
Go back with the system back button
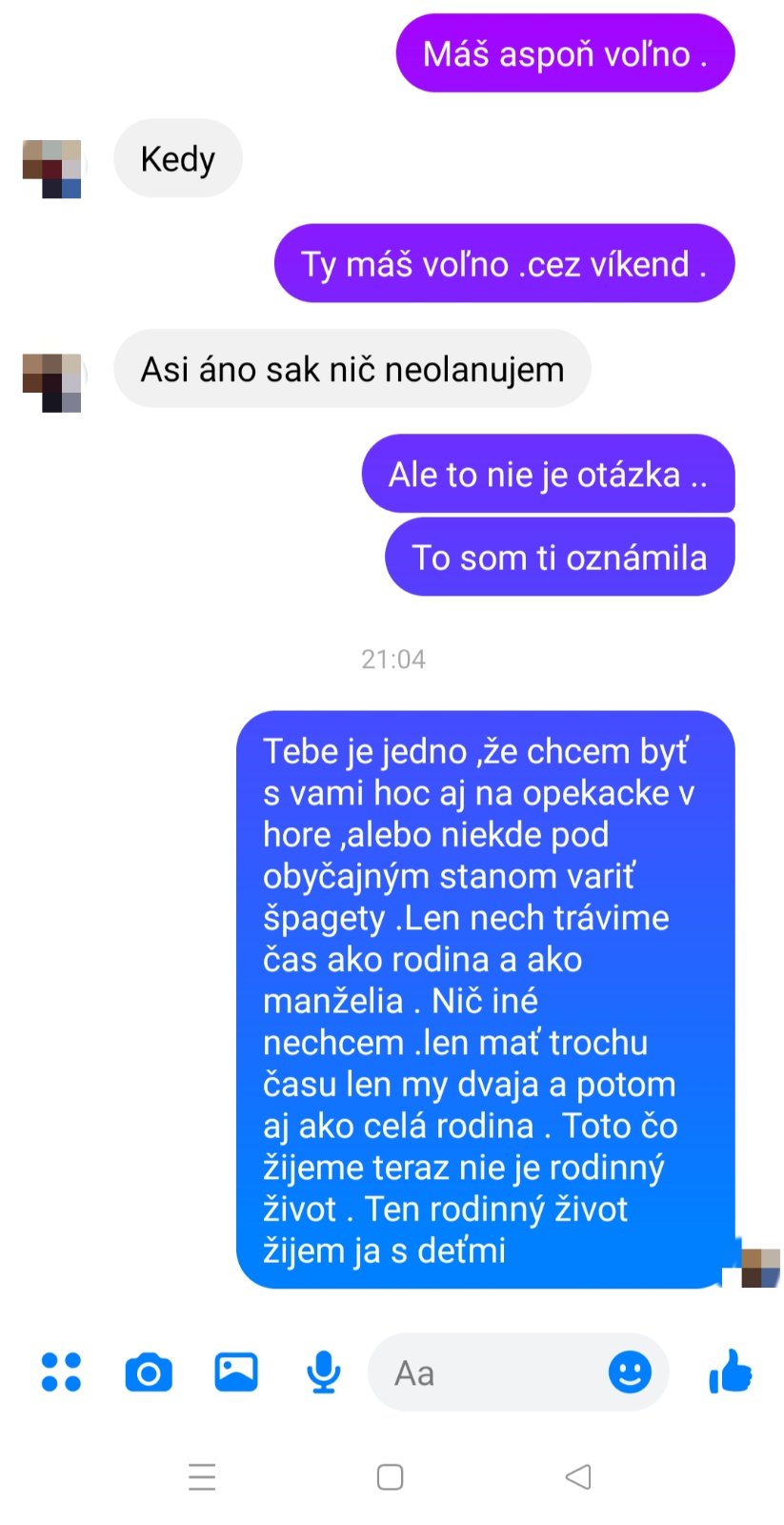[578, 1476]
